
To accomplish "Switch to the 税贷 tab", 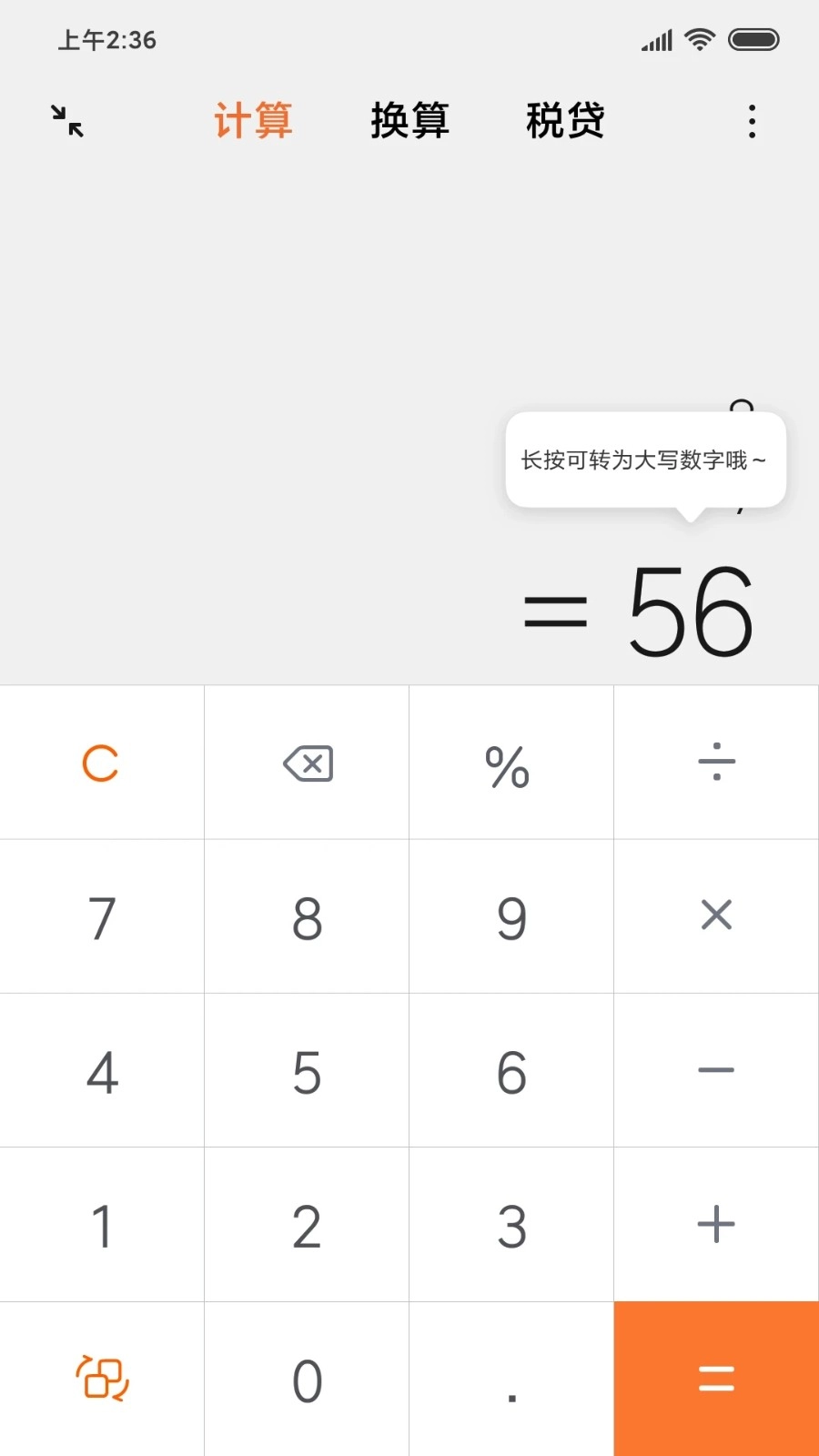I will 565,120.
